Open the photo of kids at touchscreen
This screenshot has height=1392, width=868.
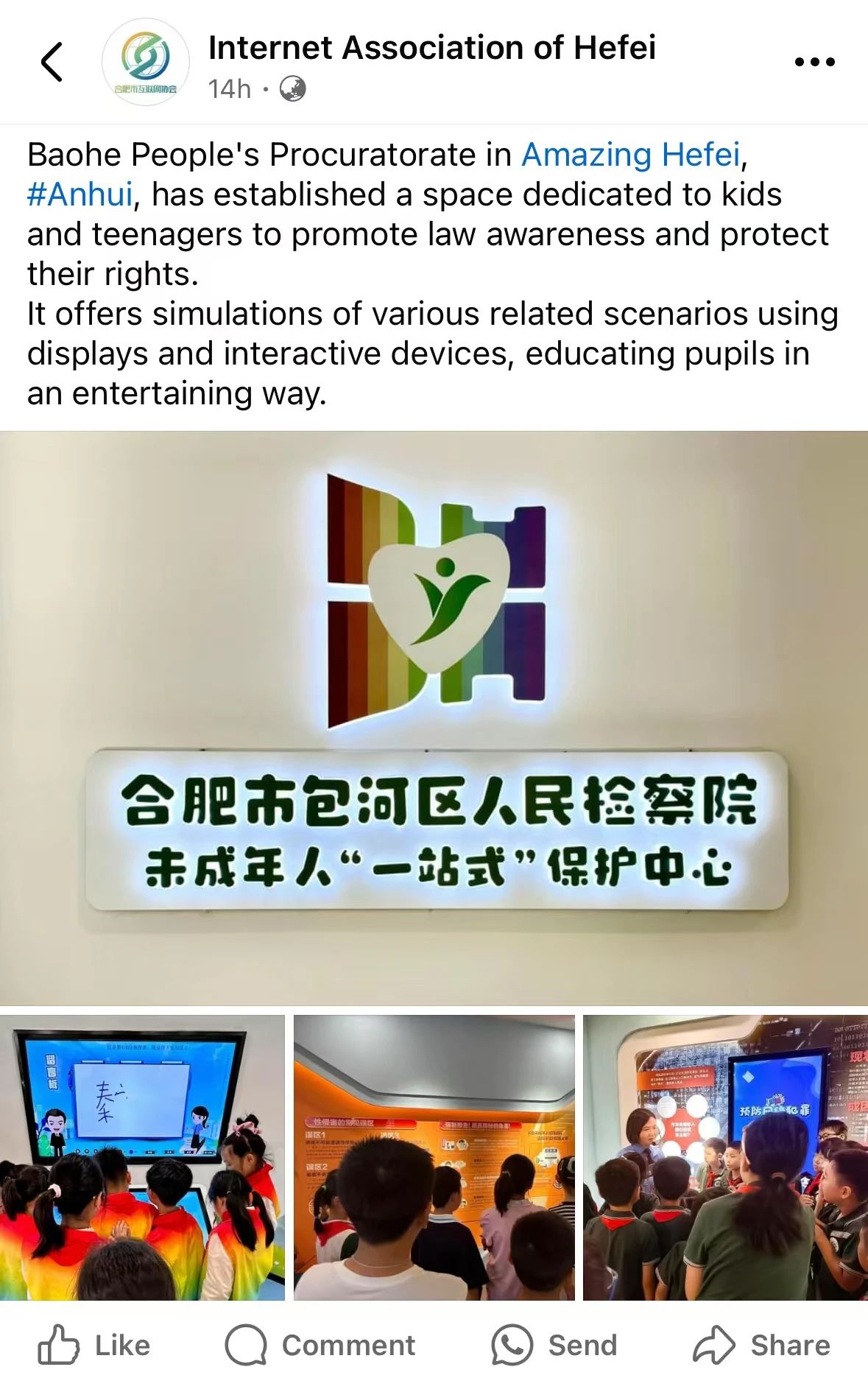[142, 1157]
